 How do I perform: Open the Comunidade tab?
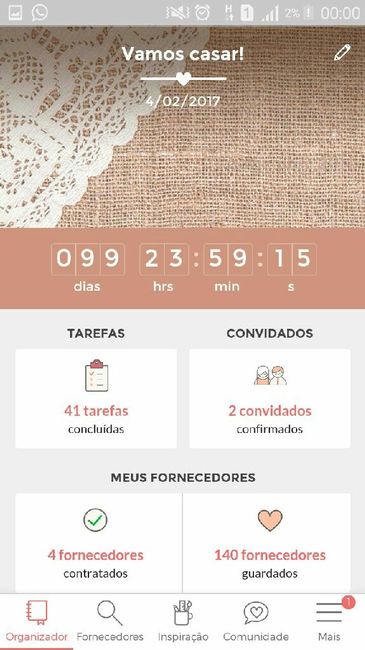pos(256,621)
